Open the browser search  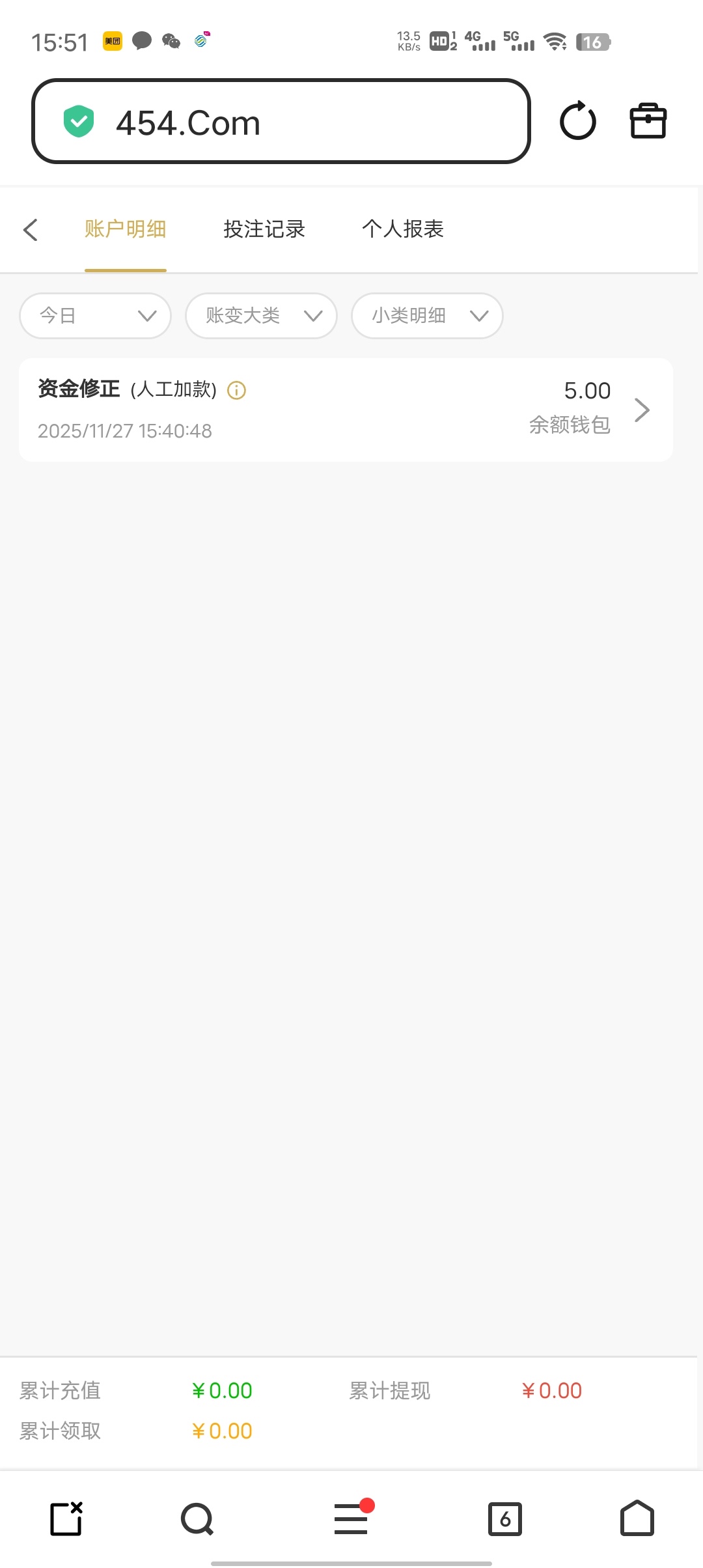(x=197, y=1519)
